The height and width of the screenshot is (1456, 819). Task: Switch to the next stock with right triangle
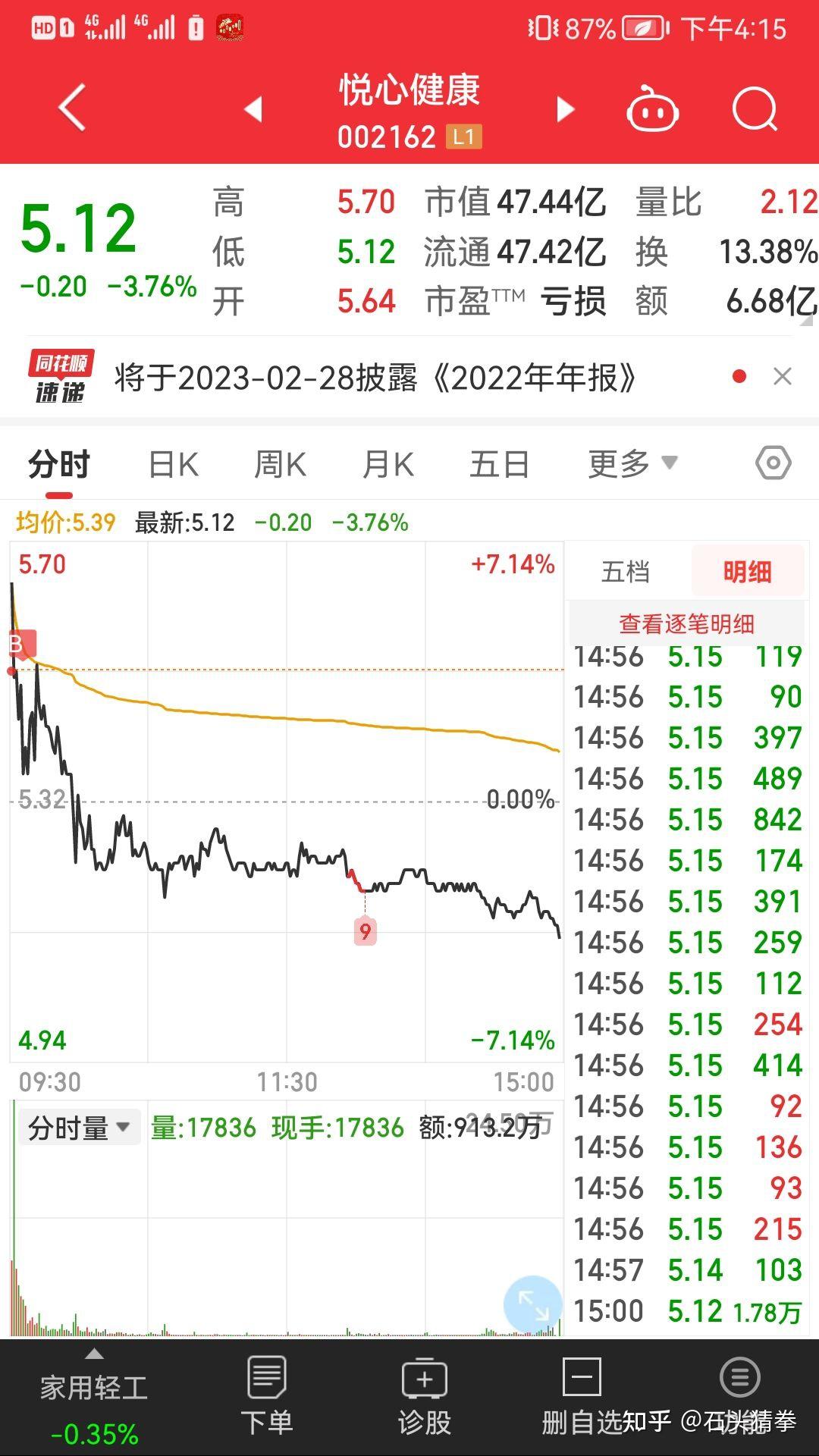tap(566, 108)
